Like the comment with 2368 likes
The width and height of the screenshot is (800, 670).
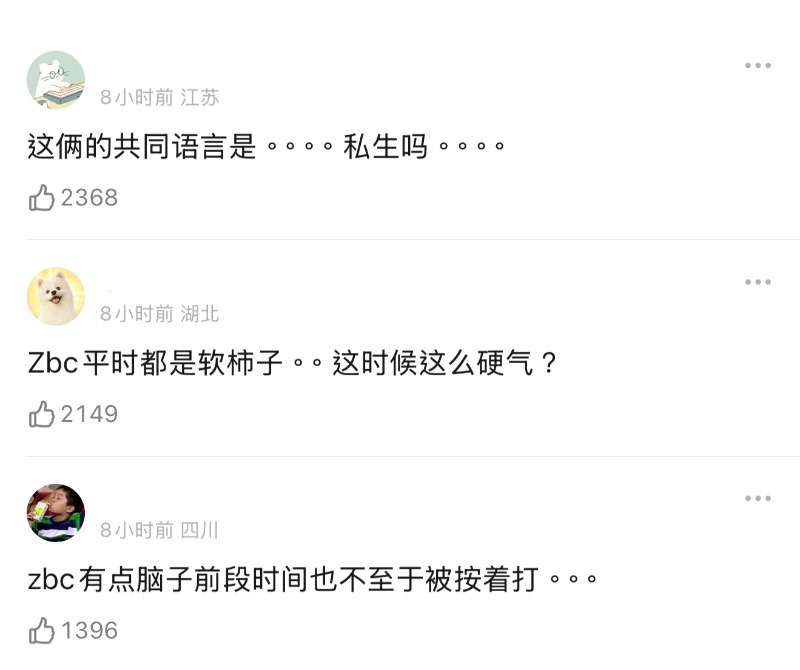pos(42,198)
